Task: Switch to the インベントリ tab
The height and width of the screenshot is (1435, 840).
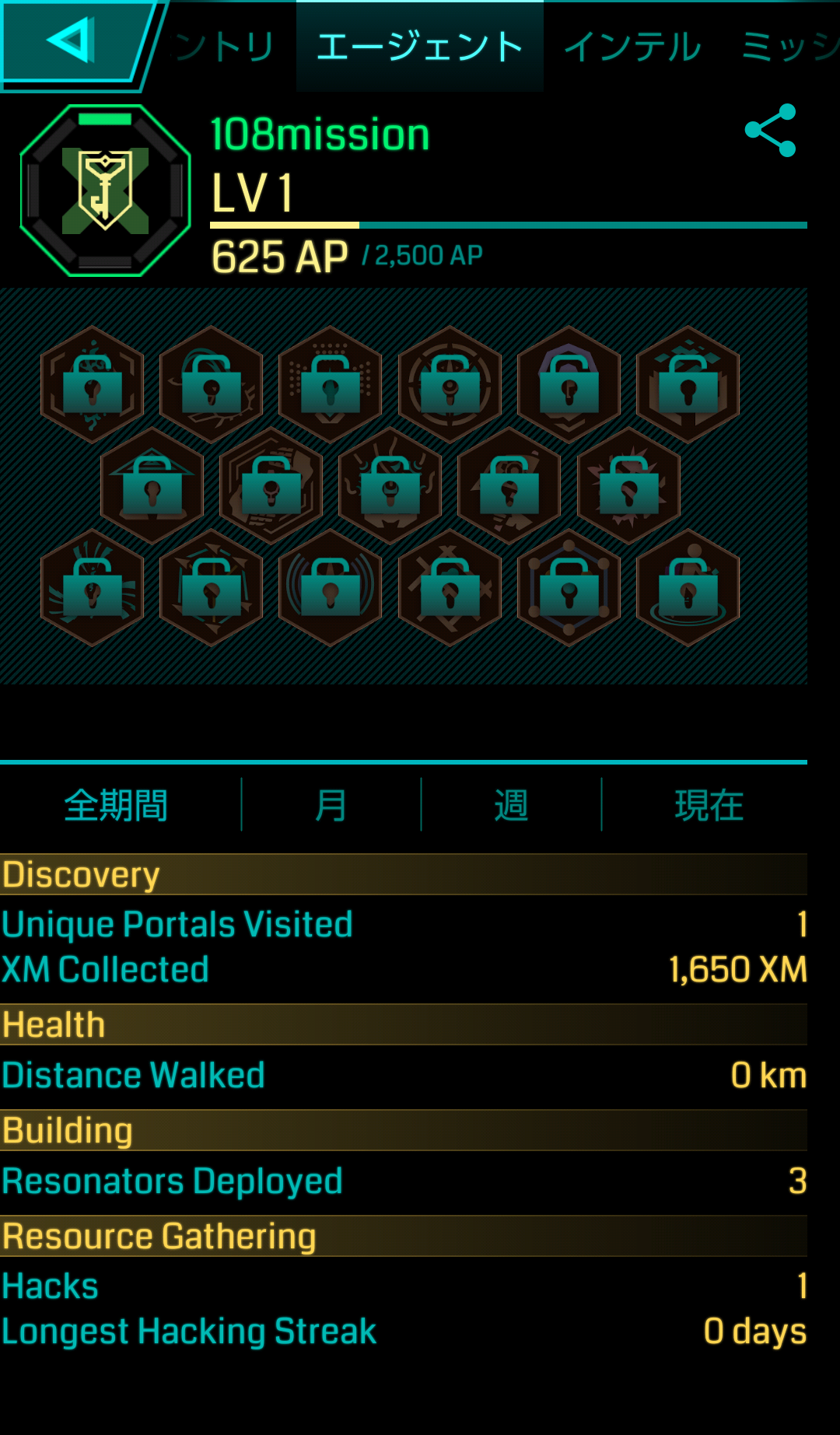Action: 226,47
